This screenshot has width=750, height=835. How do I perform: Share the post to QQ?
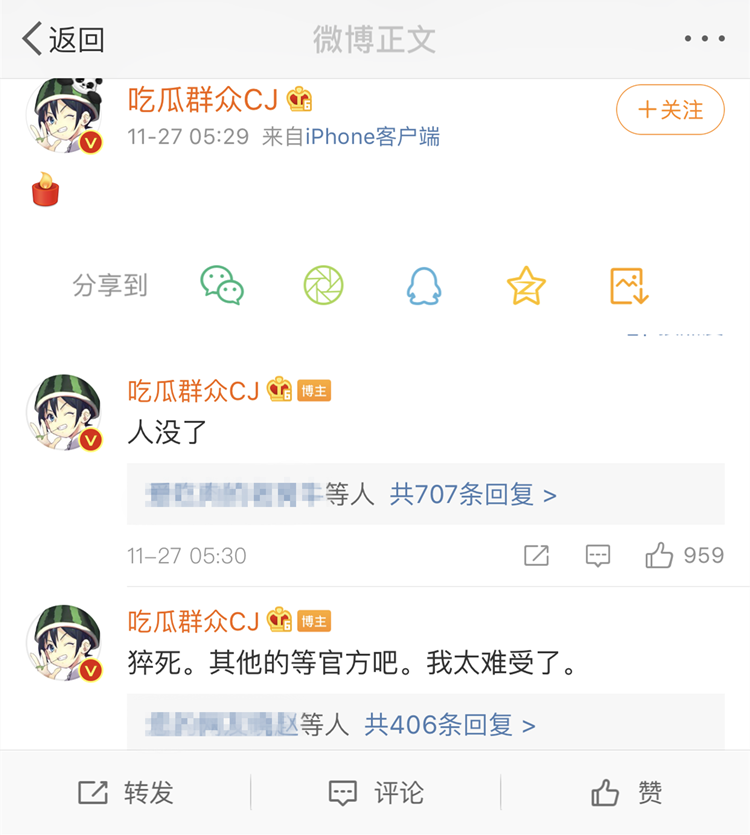click(x=424, y=286)
